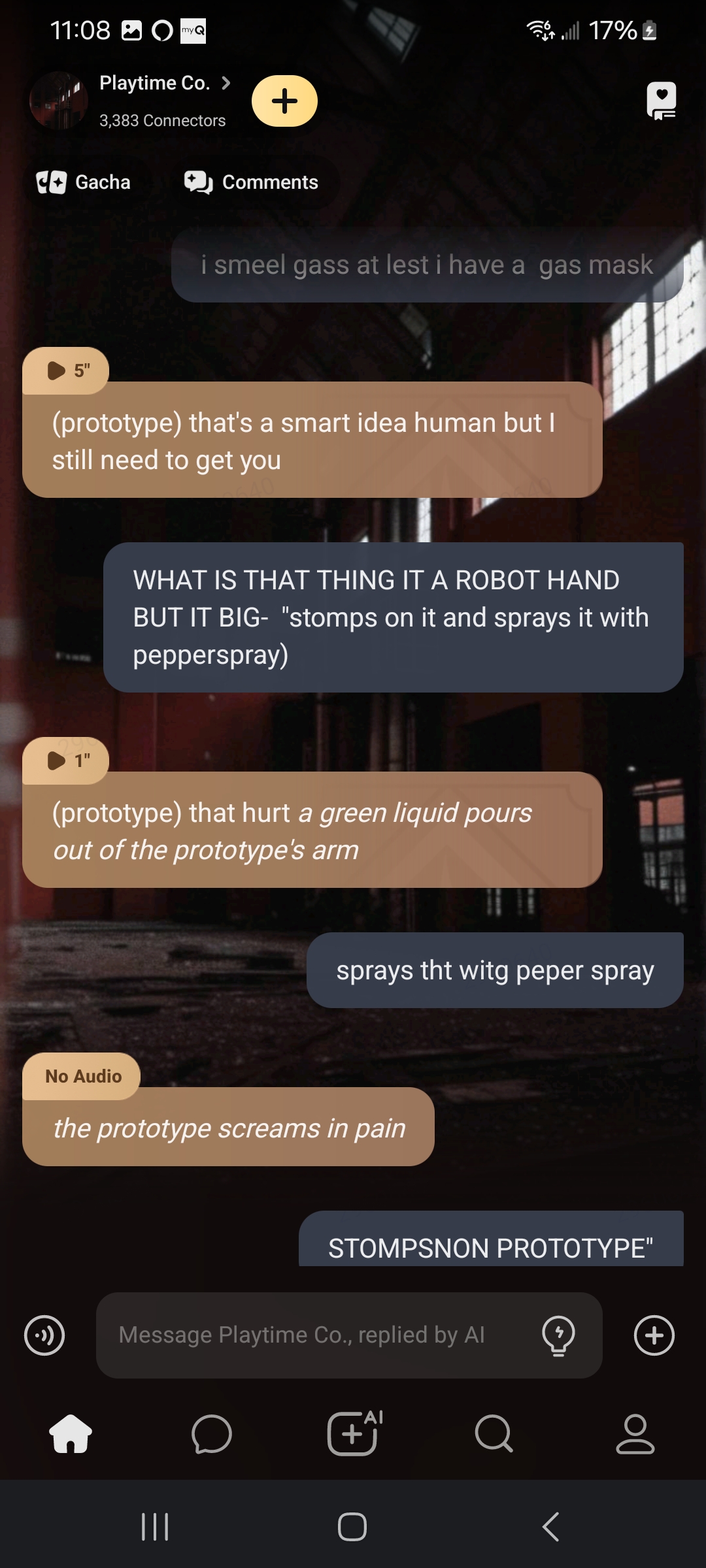
Task: Open the Gacha section
Action: [x=84, y=182]
